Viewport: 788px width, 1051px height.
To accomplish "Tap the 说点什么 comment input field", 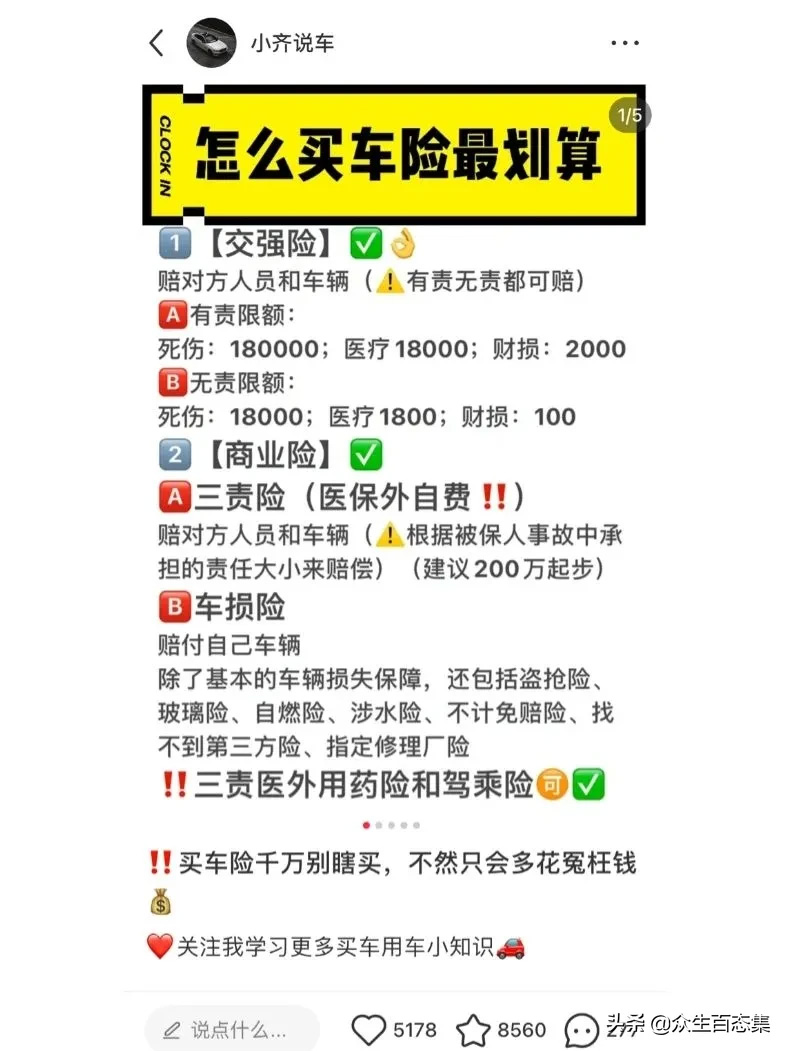I will 232,1029.
